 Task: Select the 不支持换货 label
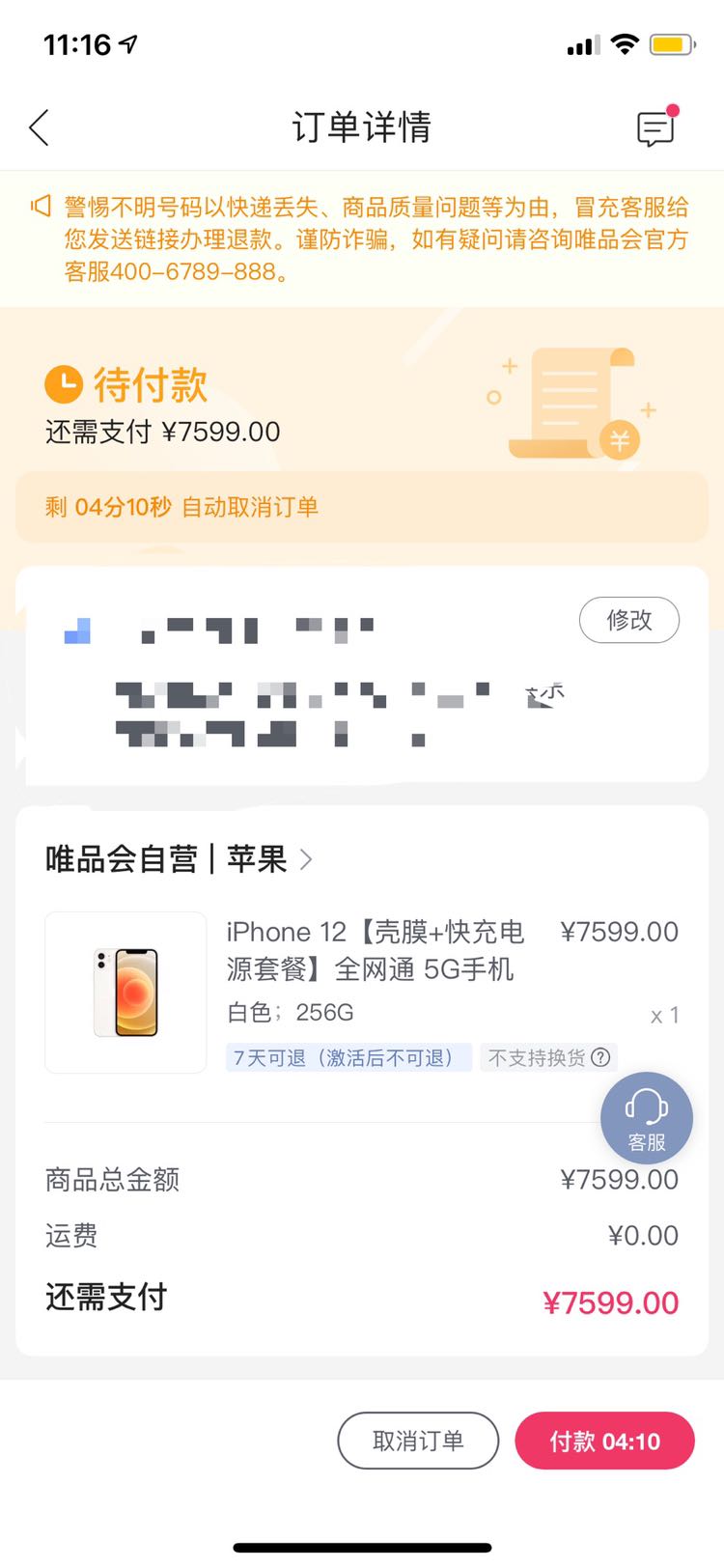[538, 1057]
